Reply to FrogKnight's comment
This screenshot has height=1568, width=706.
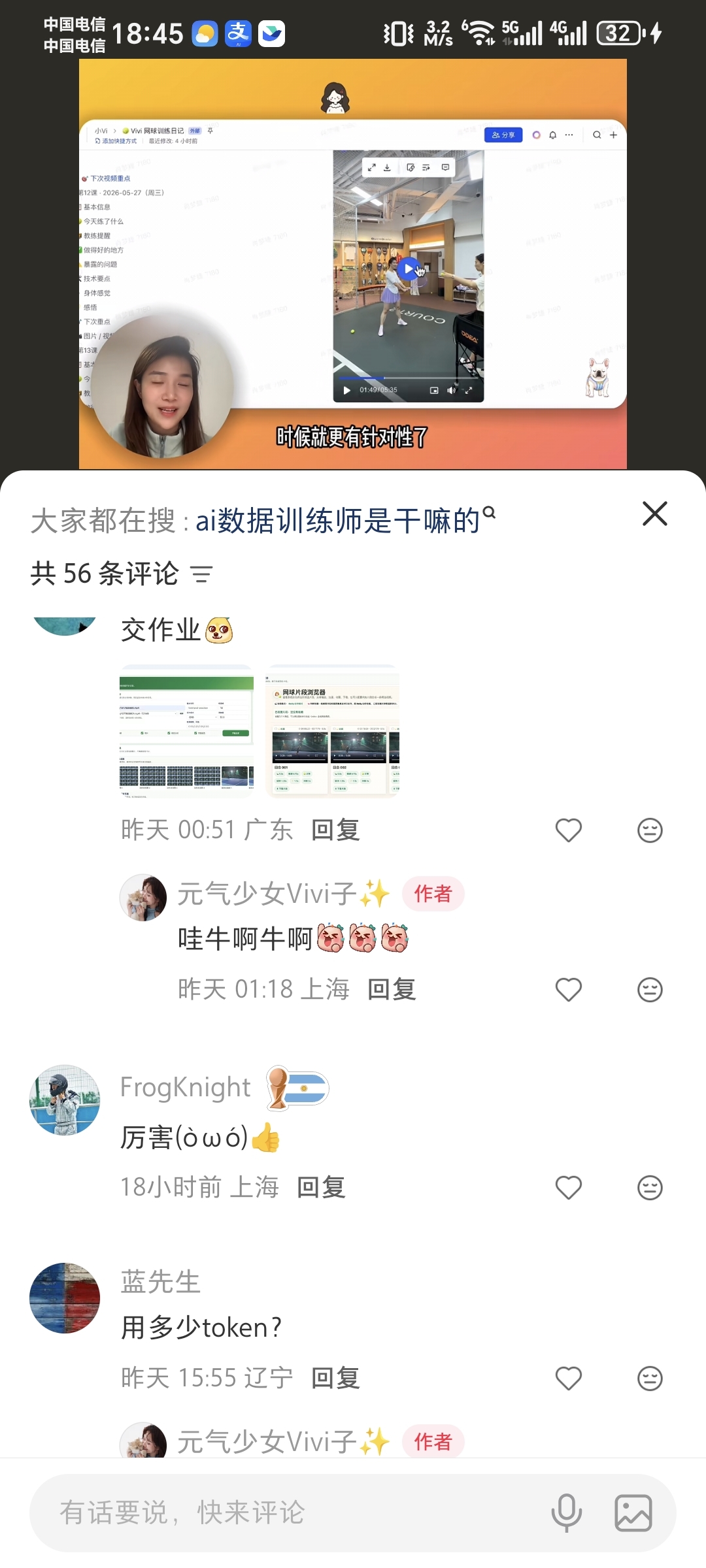point(321,1187)
